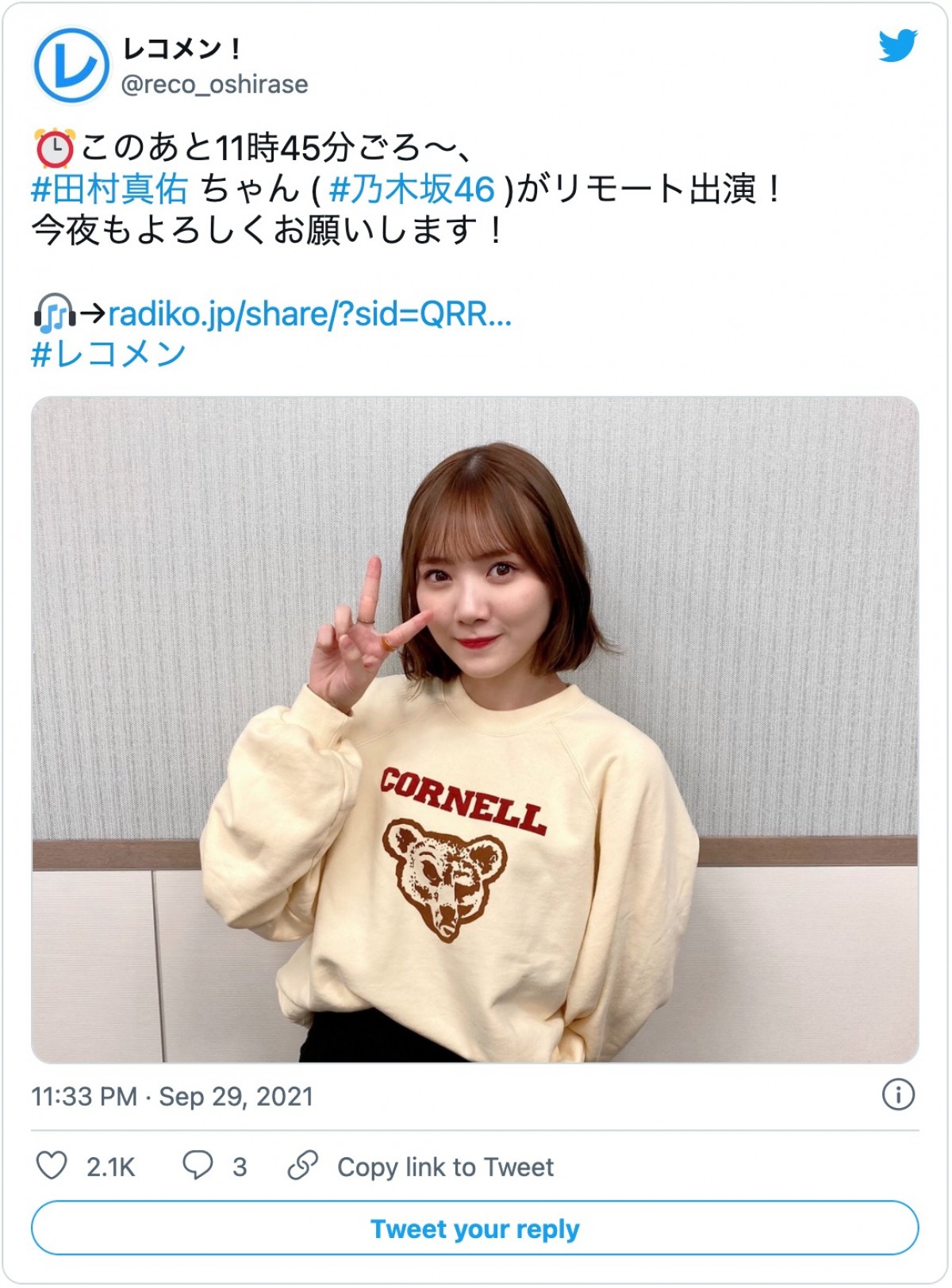This screenshot has height=1288, width=952.
Task: Open the #田村真佑 hashtag
Action: [x=109, y=190]
